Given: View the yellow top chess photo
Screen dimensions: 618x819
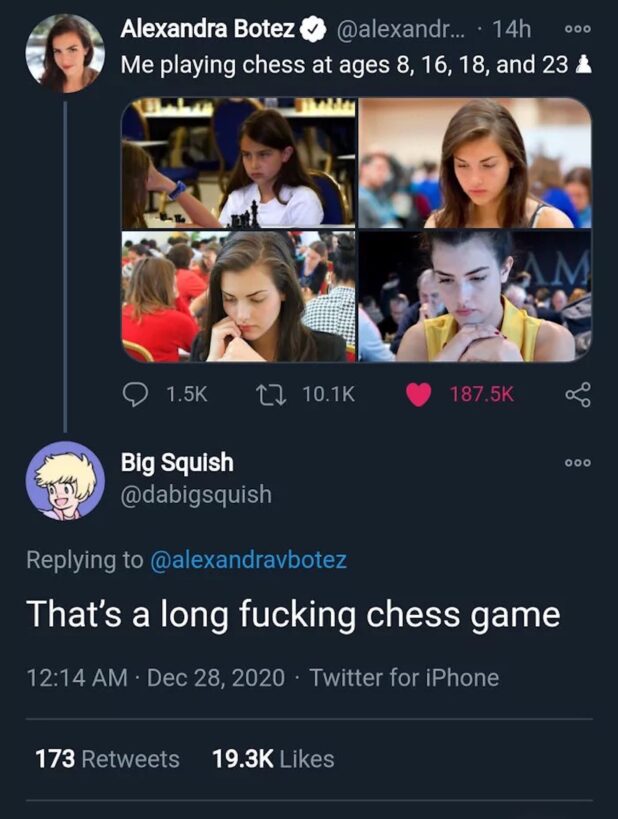Looking at the screenshot, I should 474,296.
